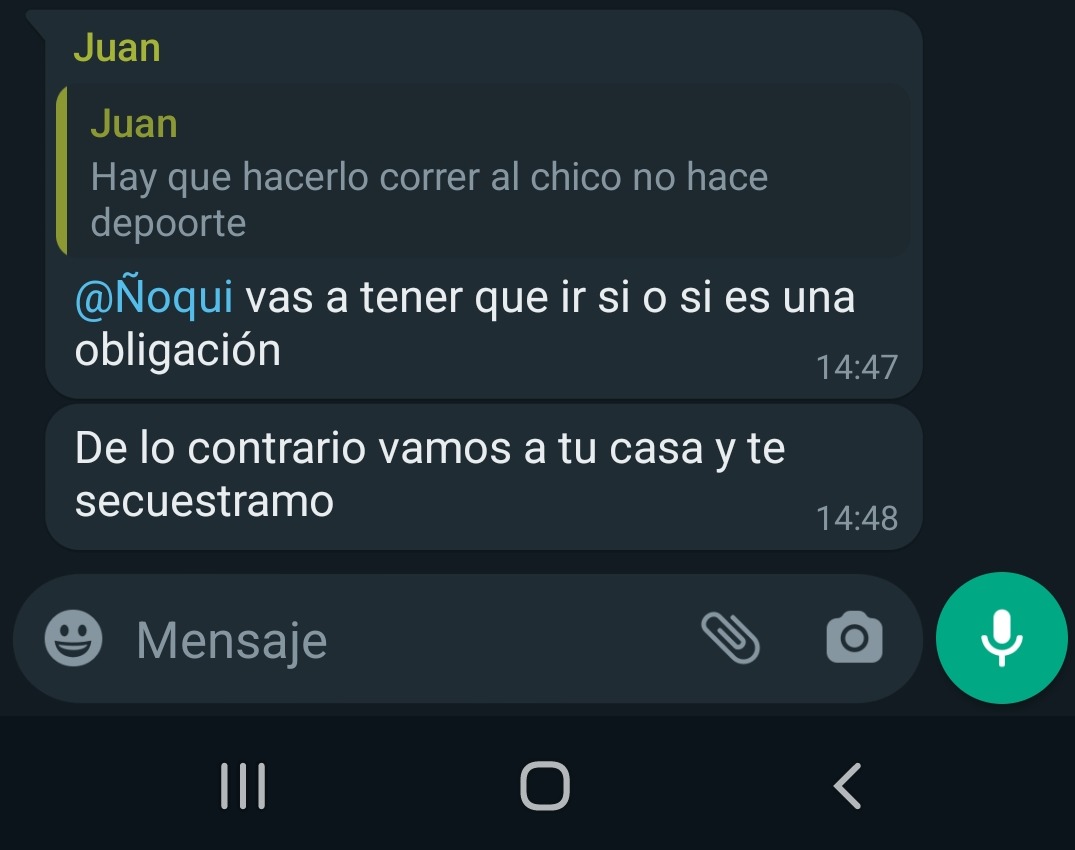Go to the home screen

point(545,785)
